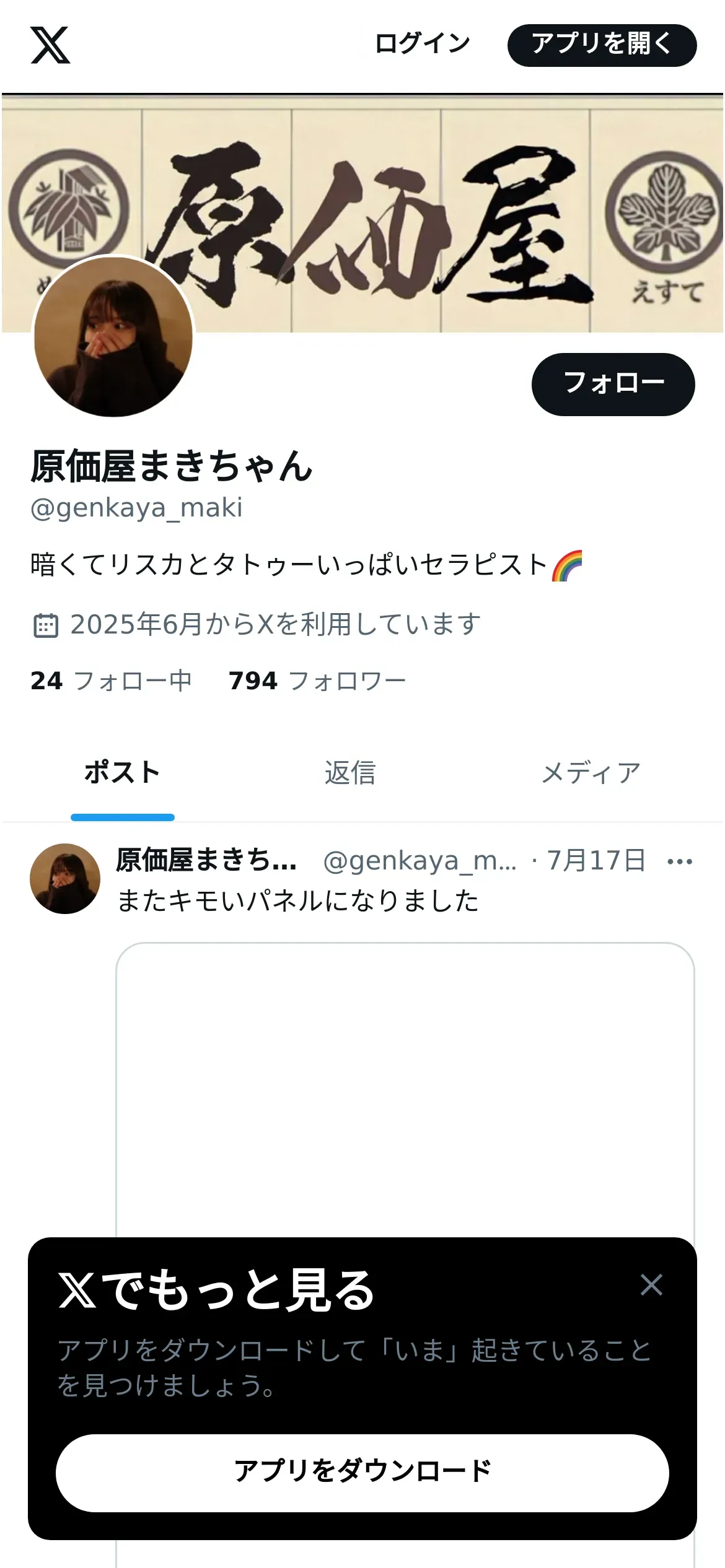Dismiss the Xでもっと見る banner
This screenshot has width=725, height=1568.
(x=651, y=1285)
